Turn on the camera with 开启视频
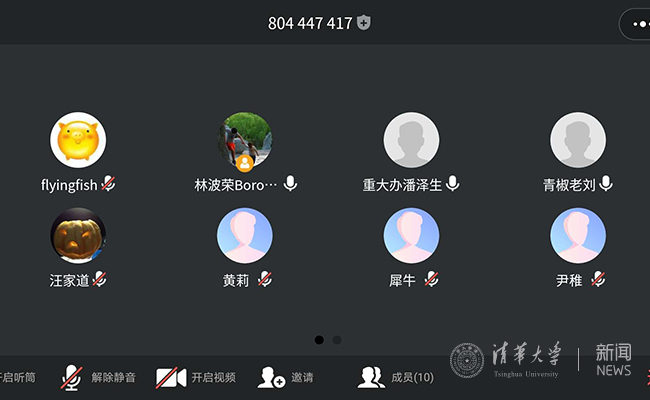 pyautogui.click(x=196, y=377)
